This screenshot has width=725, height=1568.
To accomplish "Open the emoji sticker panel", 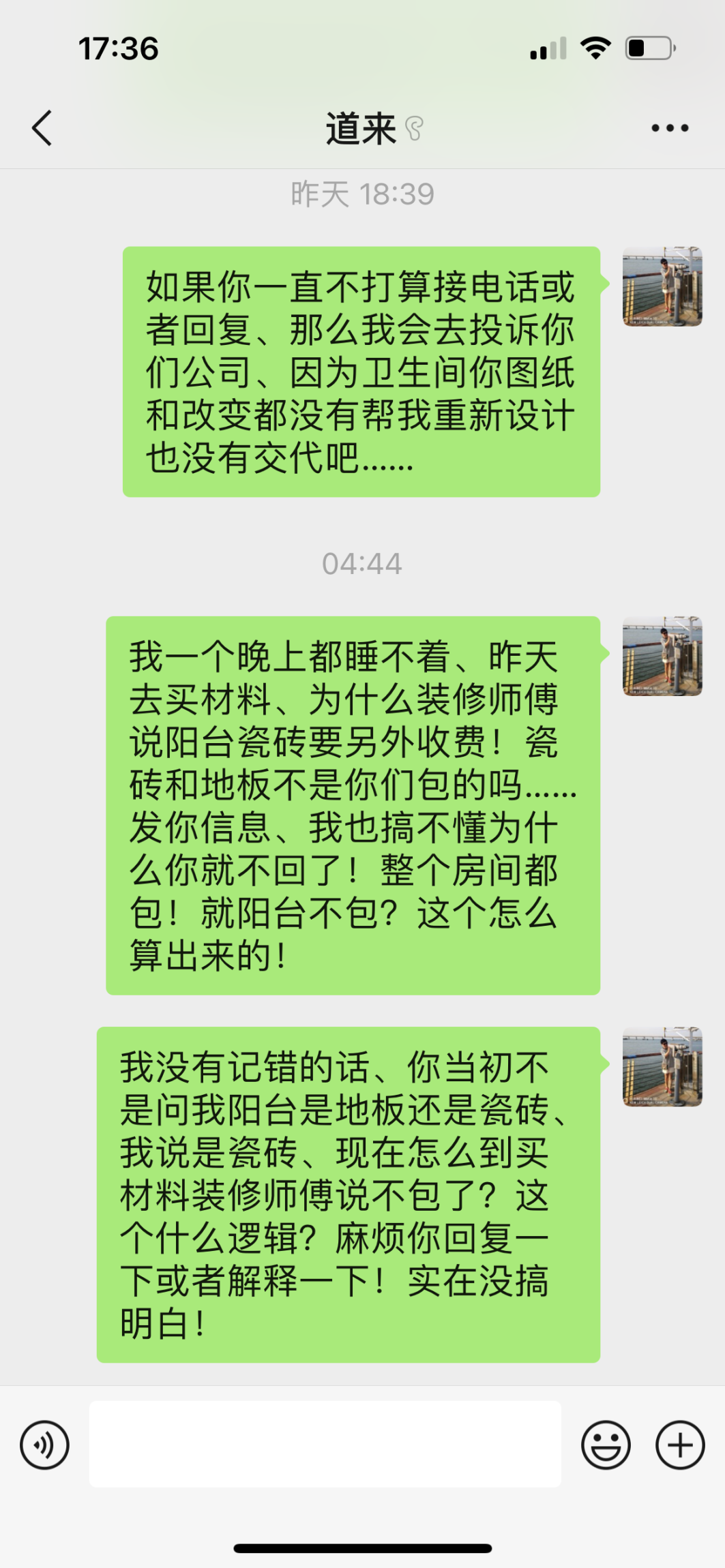I will pyautogui.click(x=605, y=1445).
